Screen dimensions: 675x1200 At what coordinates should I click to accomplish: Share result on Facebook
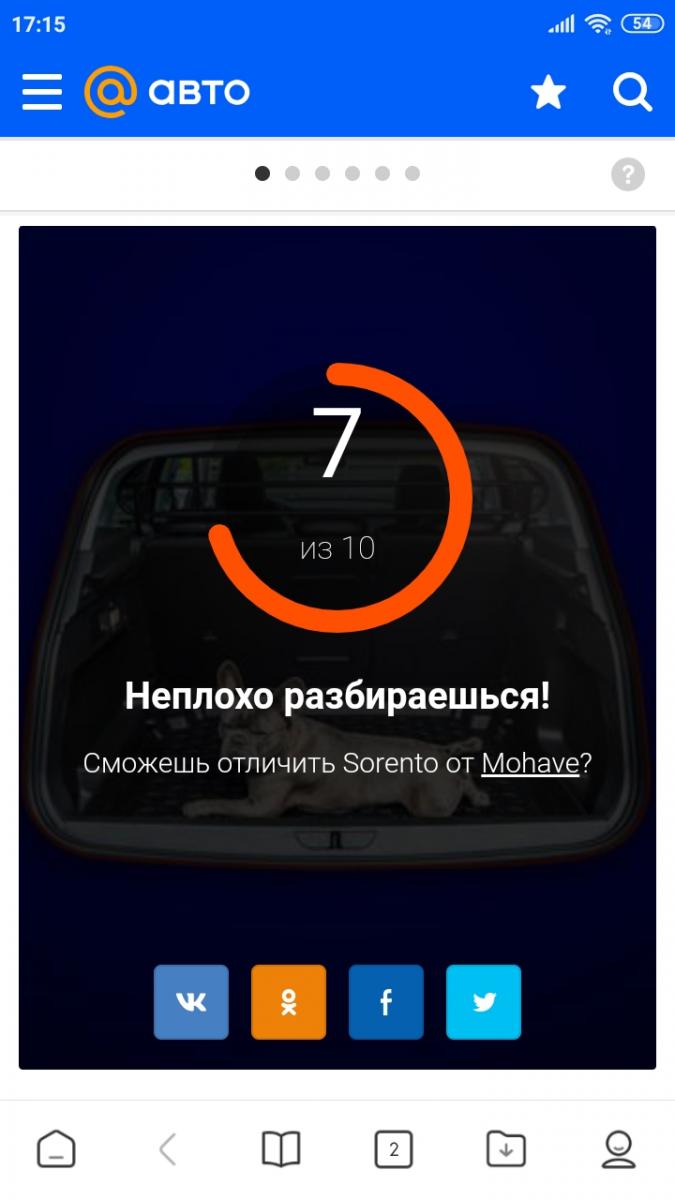(x=386, y=1002)
